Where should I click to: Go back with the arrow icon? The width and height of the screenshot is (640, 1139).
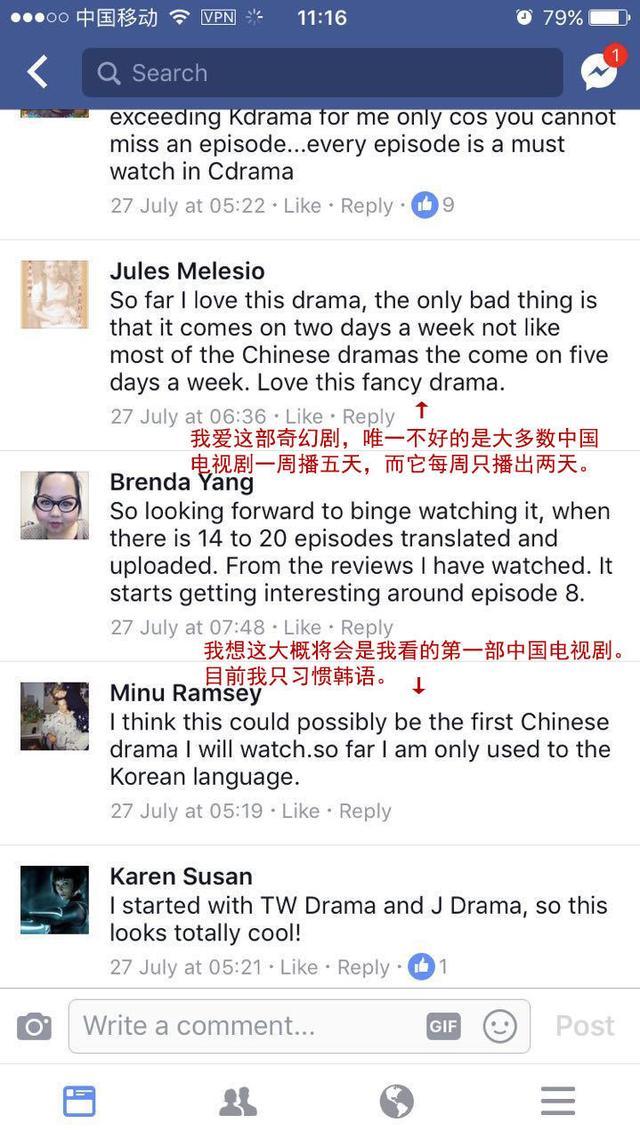click(x=37, y=73)
